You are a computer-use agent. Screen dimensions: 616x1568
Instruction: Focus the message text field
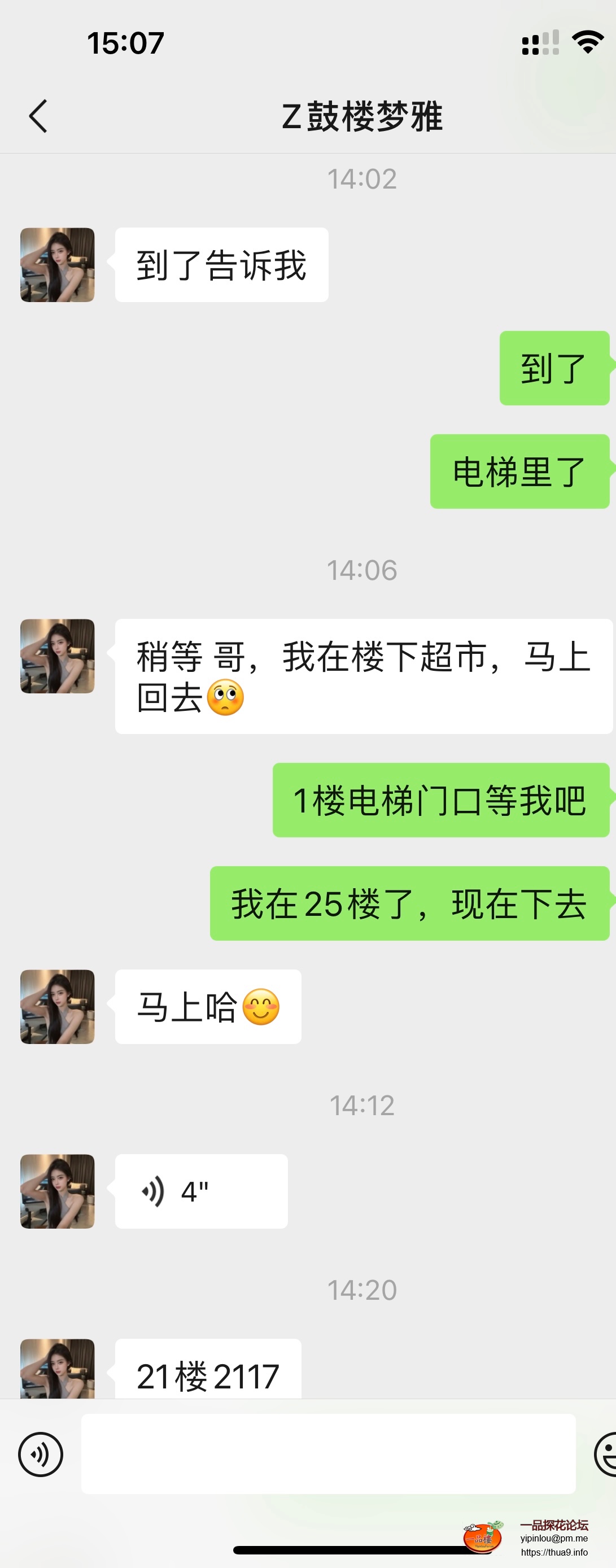(x=328, y=1453)
